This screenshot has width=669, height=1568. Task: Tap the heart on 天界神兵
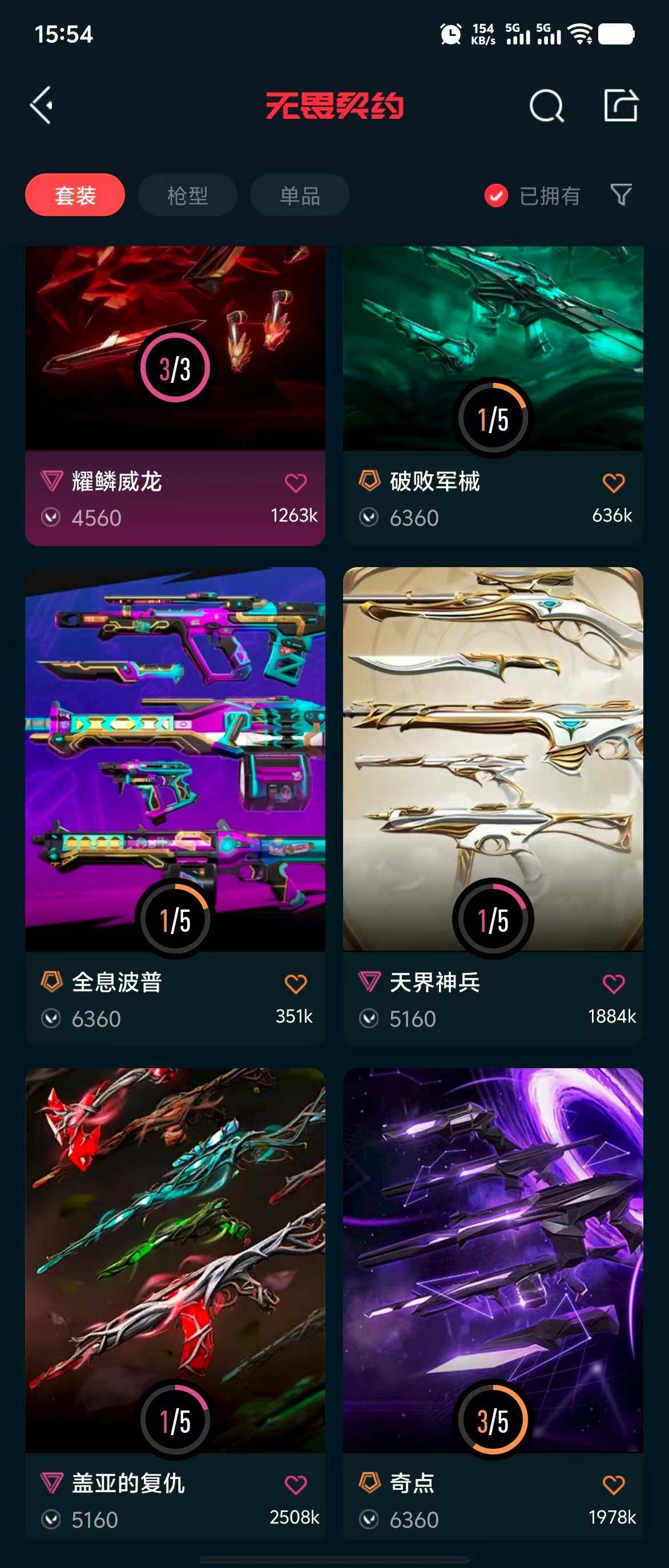614,984
